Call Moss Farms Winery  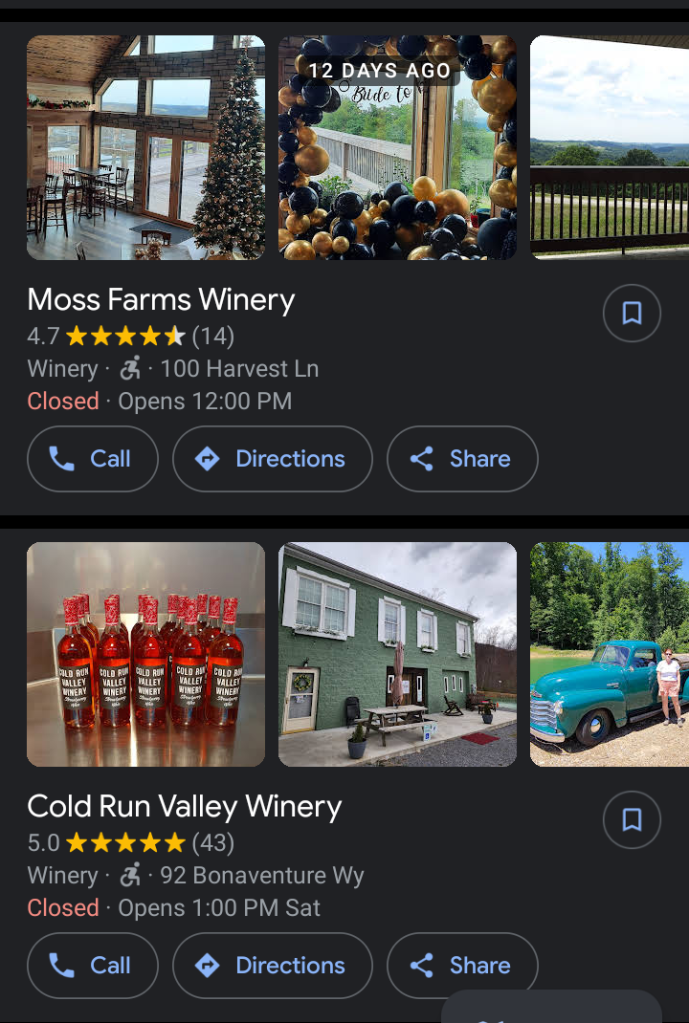[x=92, y=459]
